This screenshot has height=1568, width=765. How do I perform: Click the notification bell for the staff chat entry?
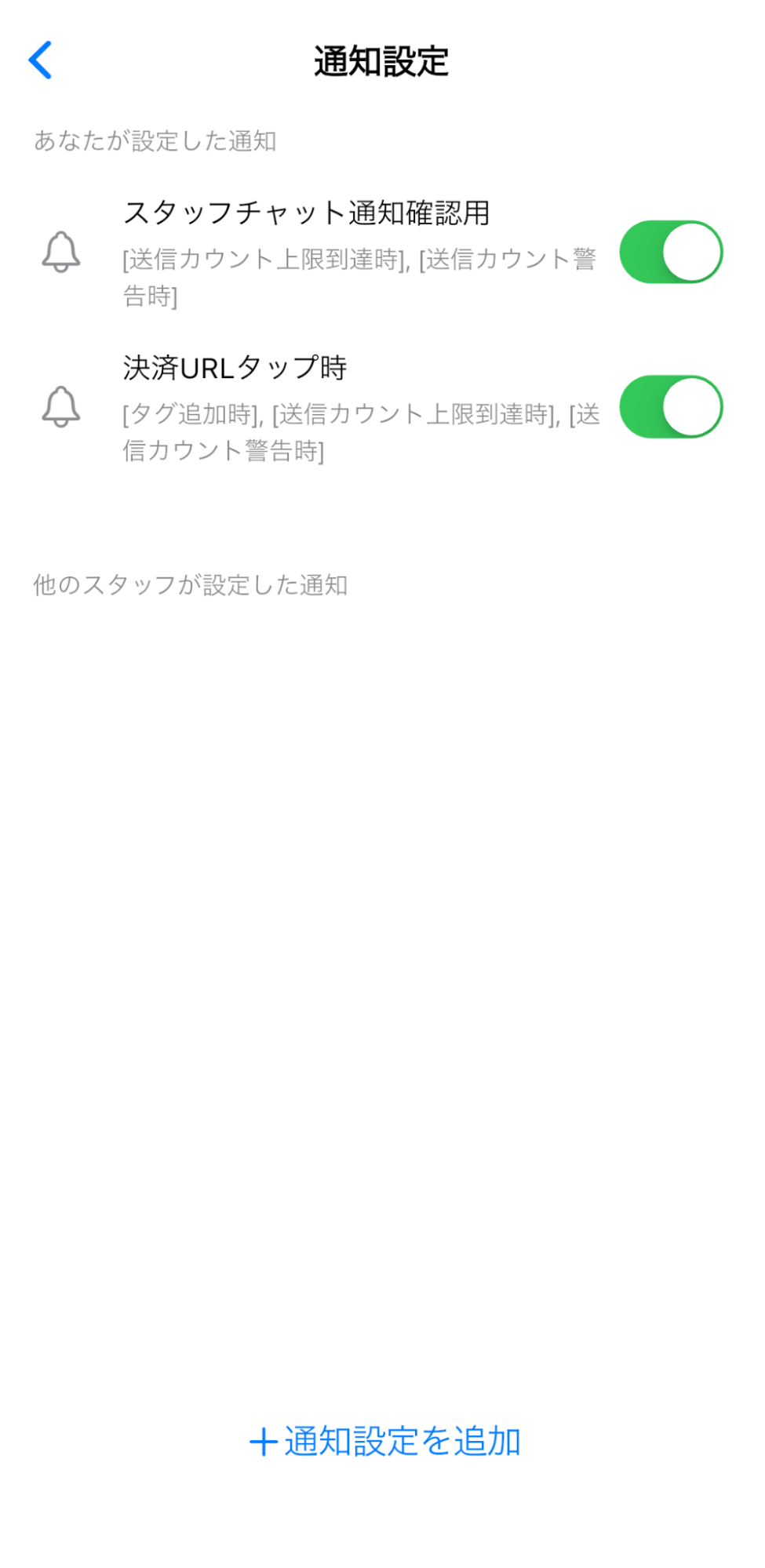(61, 253)
